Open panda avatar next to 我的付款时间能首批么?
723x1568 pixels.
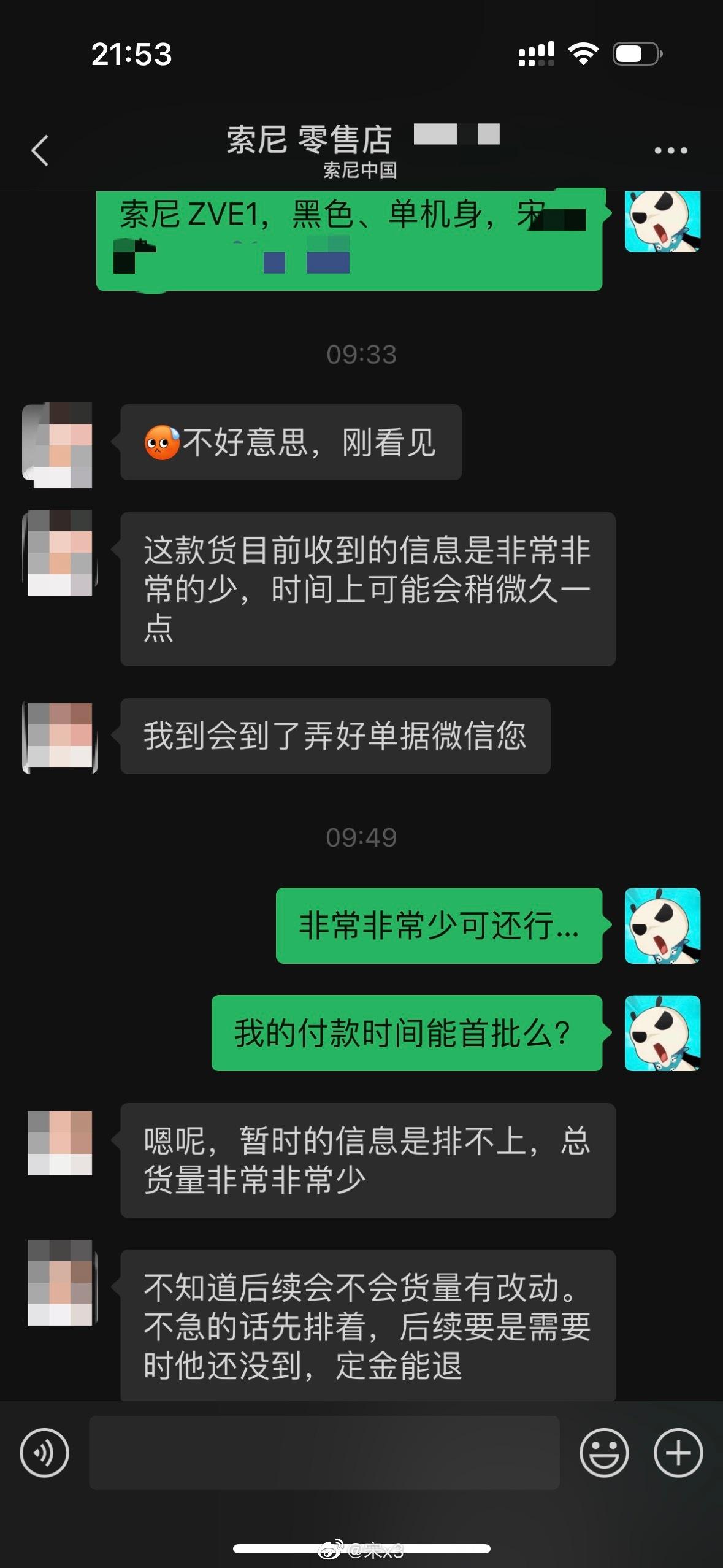click(x=662, y=1033)
